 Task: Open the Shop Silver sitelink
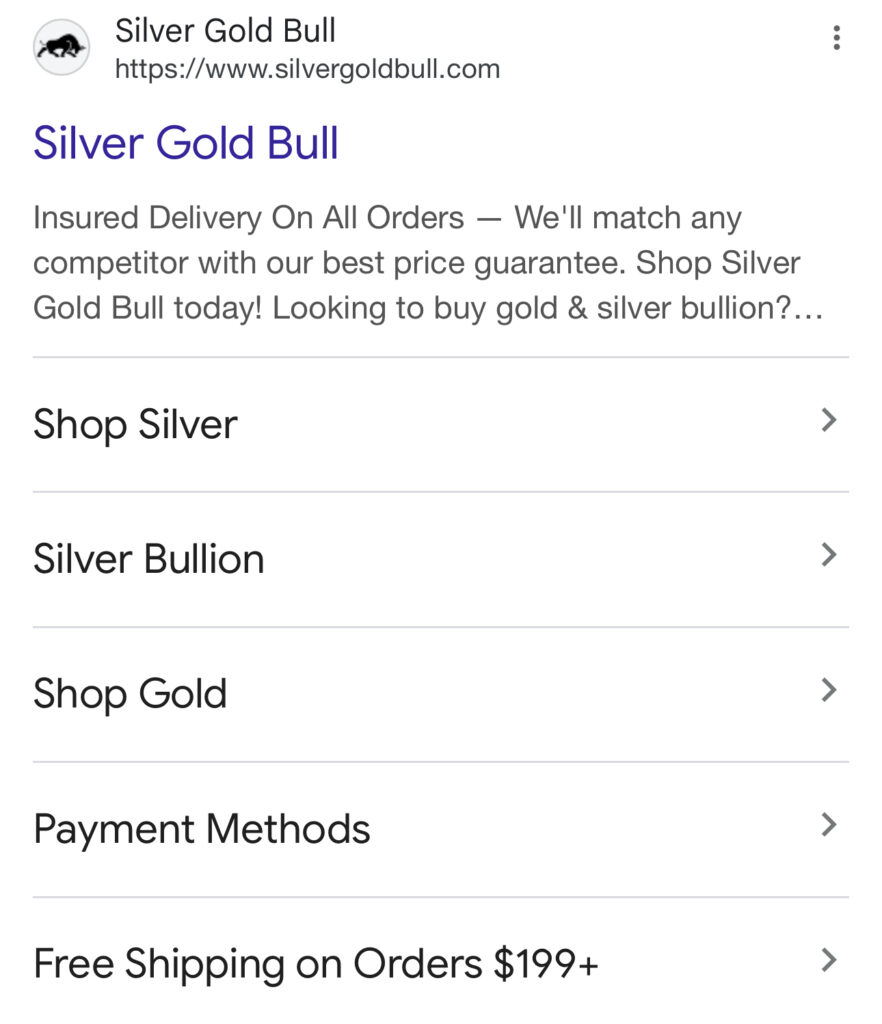[135, 424]
